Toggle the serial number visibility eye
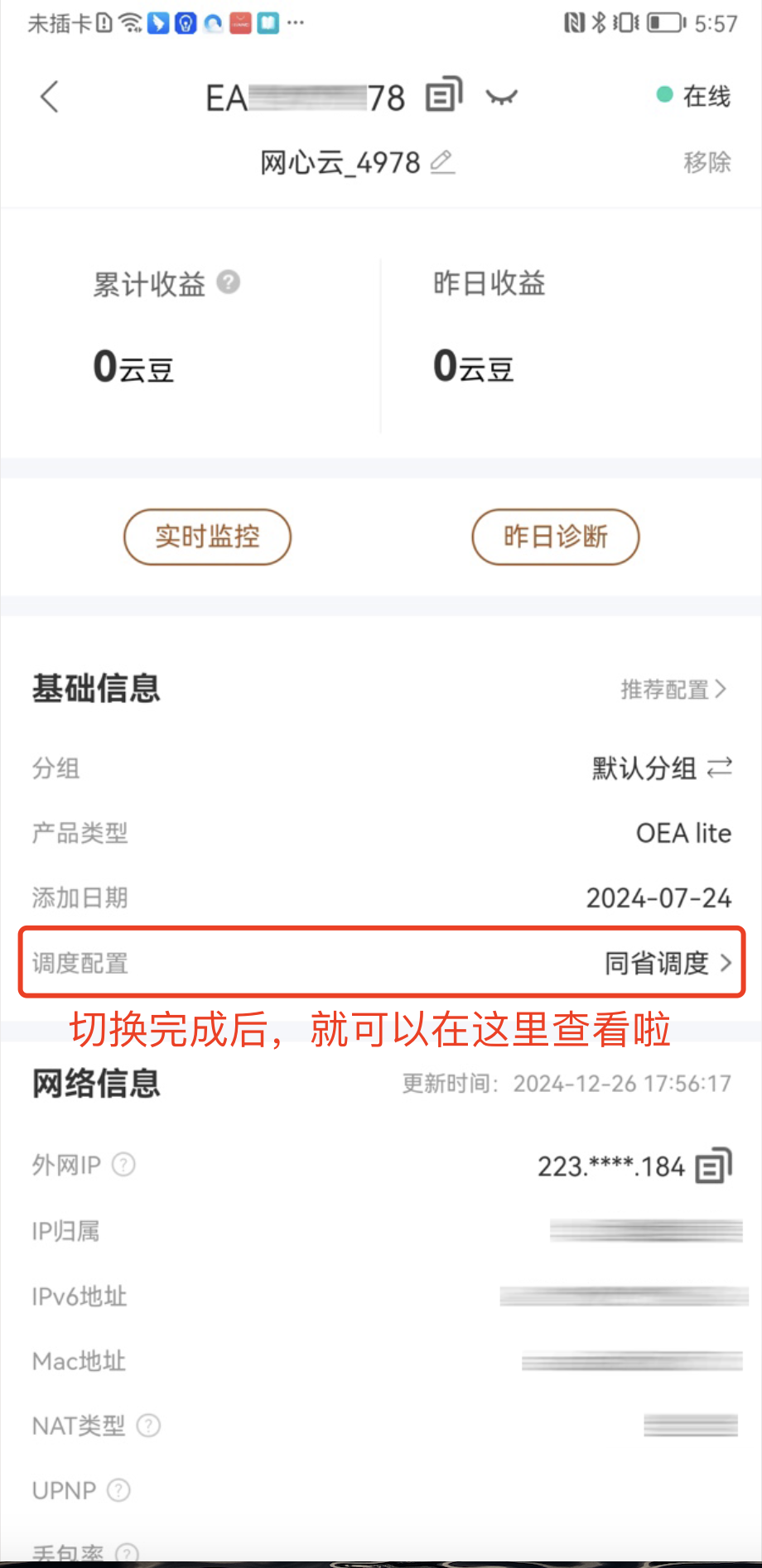Image resolution: width=762 pixels, height=1568 pixels. [x=501, y=98]
